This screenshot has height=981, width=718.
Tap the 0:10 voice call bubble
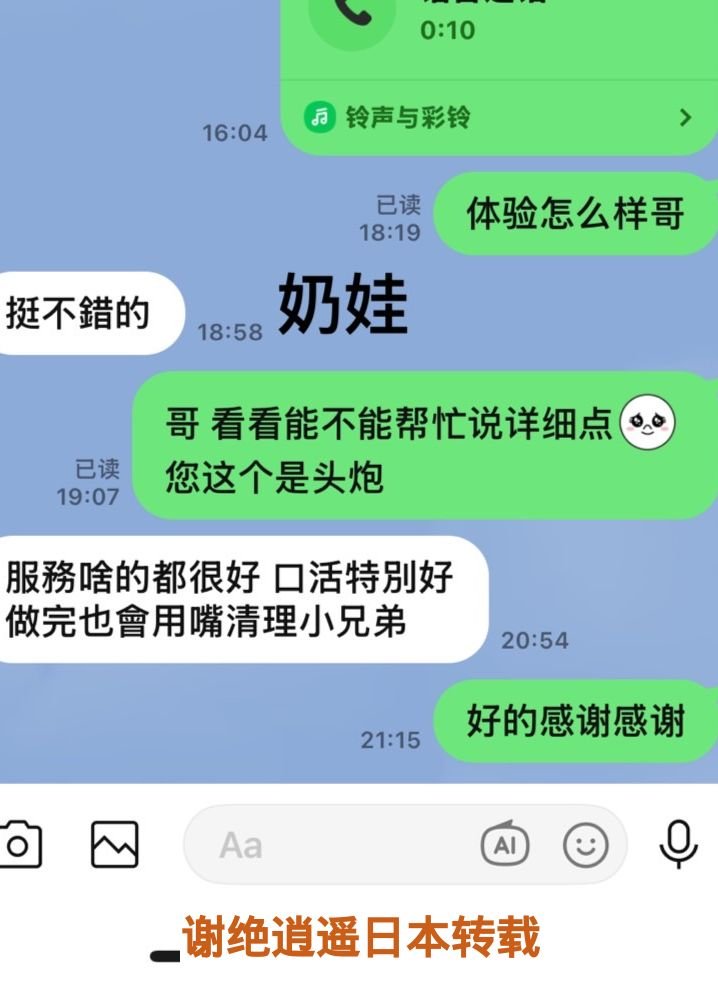[x=498, y=32]
